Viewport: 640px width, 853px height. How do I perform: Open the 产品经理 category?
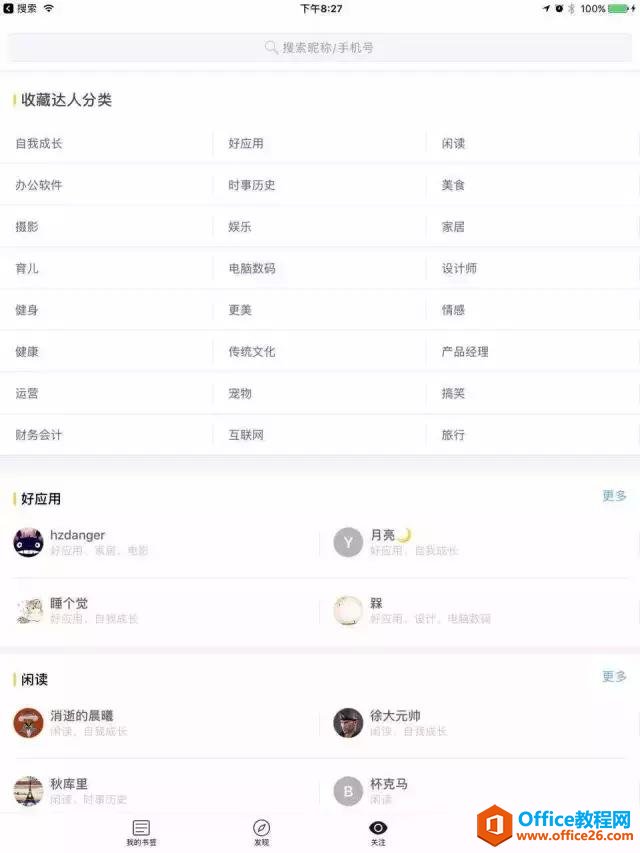(466, 351)
